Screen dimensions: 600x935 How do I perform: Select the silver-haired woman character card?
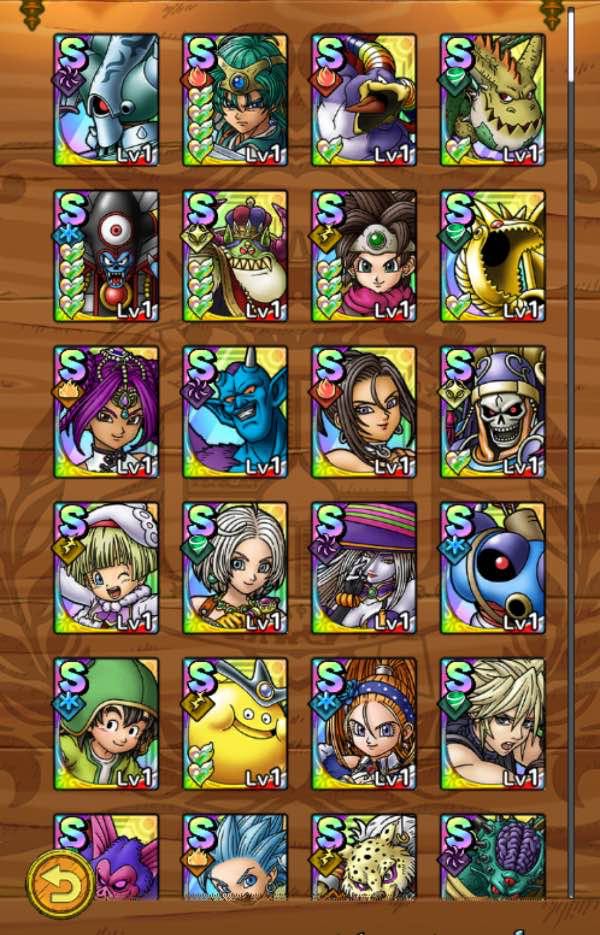235,568
